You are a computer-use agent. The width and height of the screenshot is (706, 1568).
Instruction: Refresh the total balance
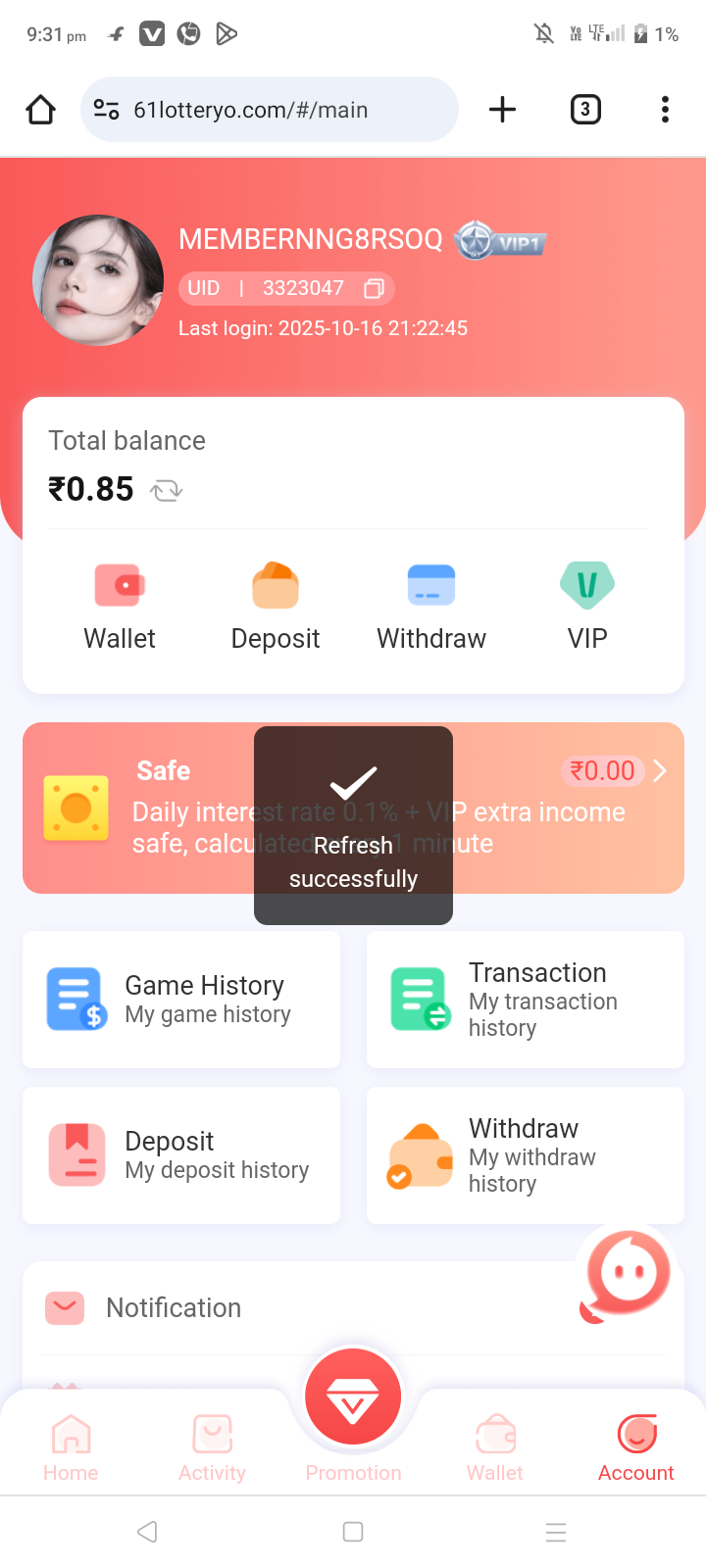tap(166, 489)
